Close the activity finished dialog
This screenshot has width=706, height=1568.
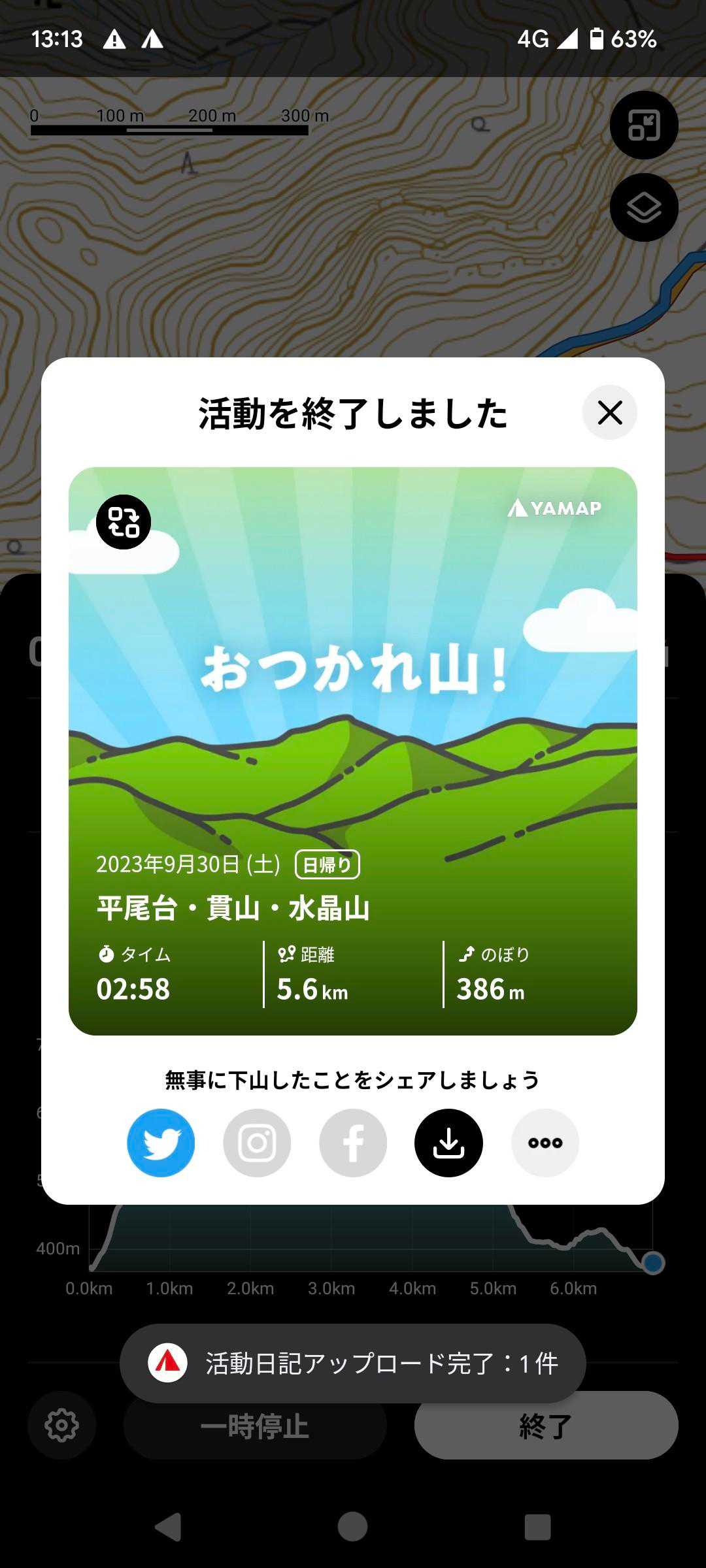pyautogui.click(x=609, y=413)
